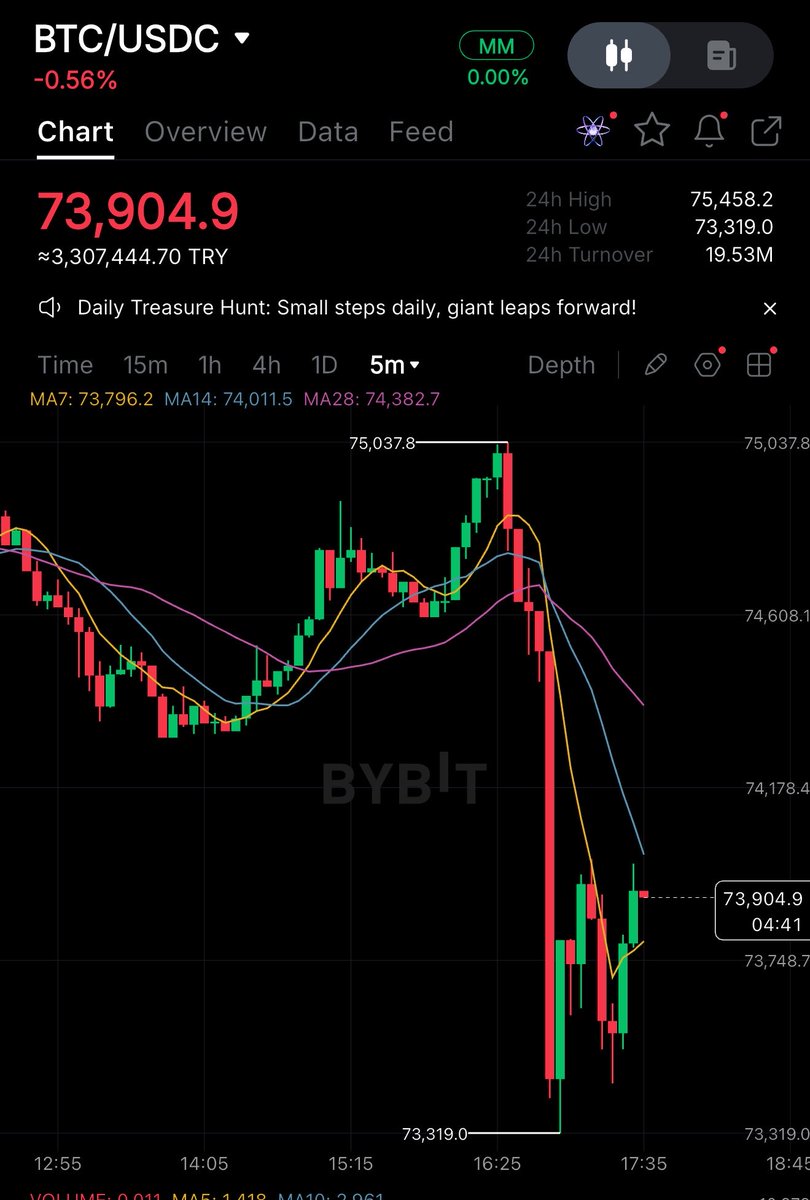Switch to the Overview tab
The image size is (810, 1200).
(x=205, y=132)
